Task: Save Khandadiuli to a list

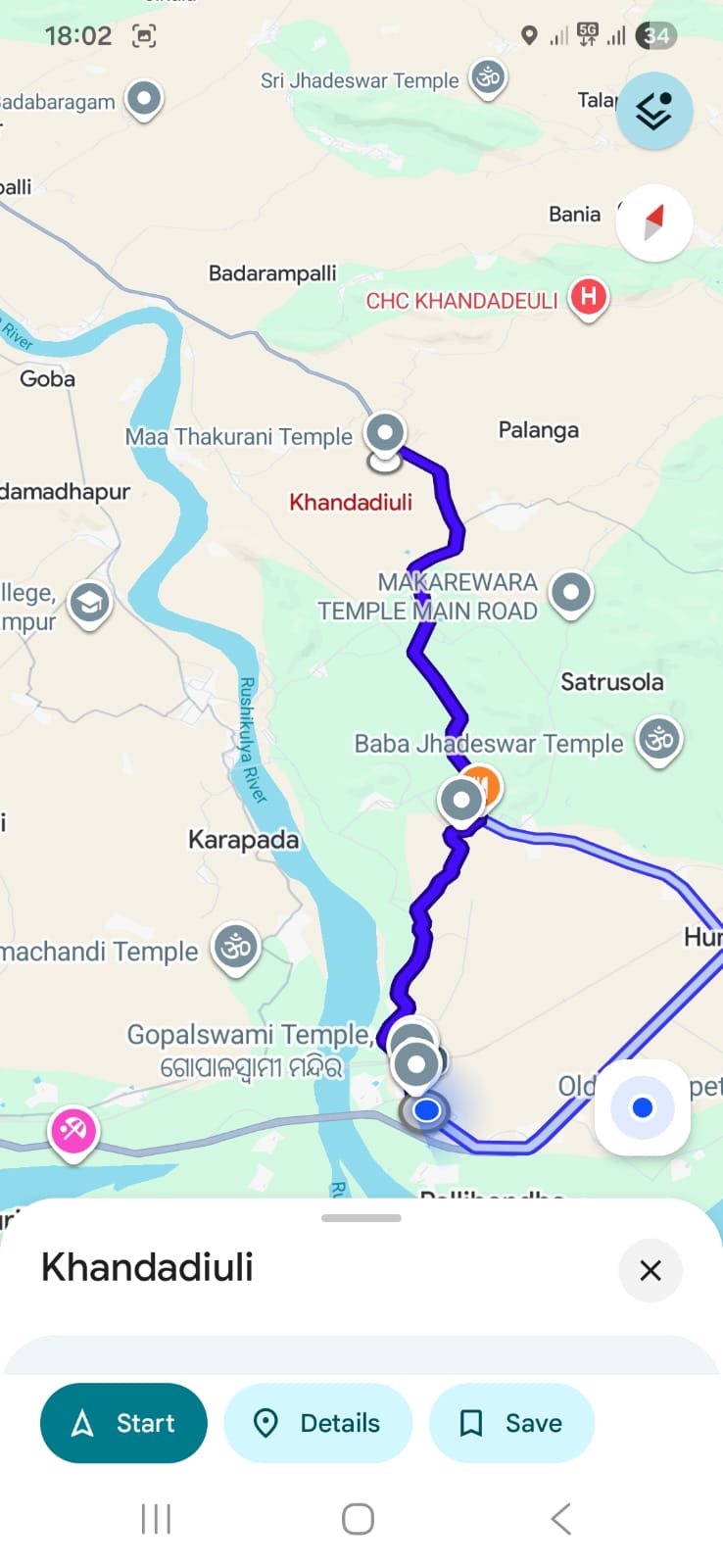Action: coord(511,1423)
